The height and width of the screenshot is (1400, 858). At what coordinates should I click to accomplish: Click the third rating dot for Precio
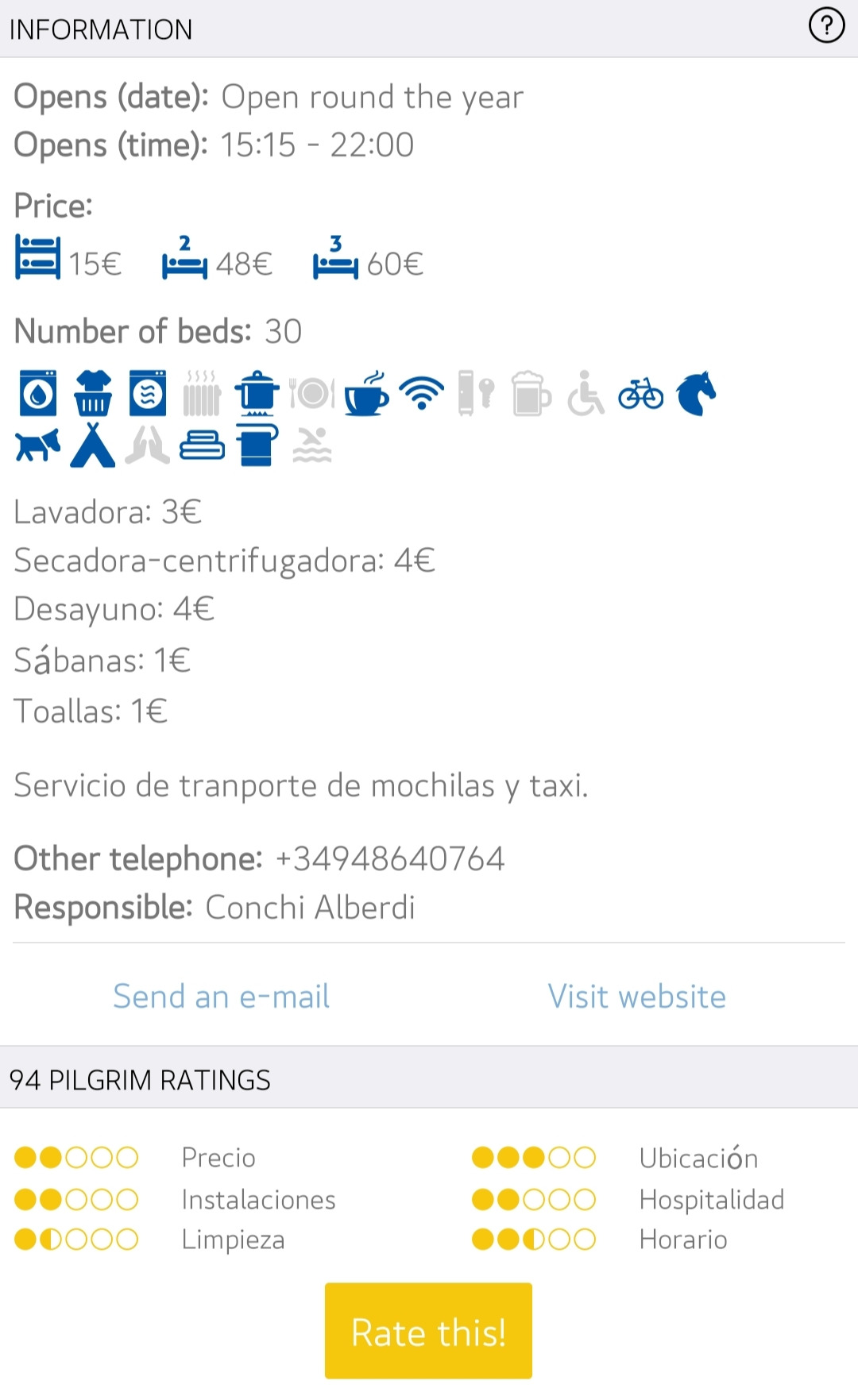(x=77, y=1157)
